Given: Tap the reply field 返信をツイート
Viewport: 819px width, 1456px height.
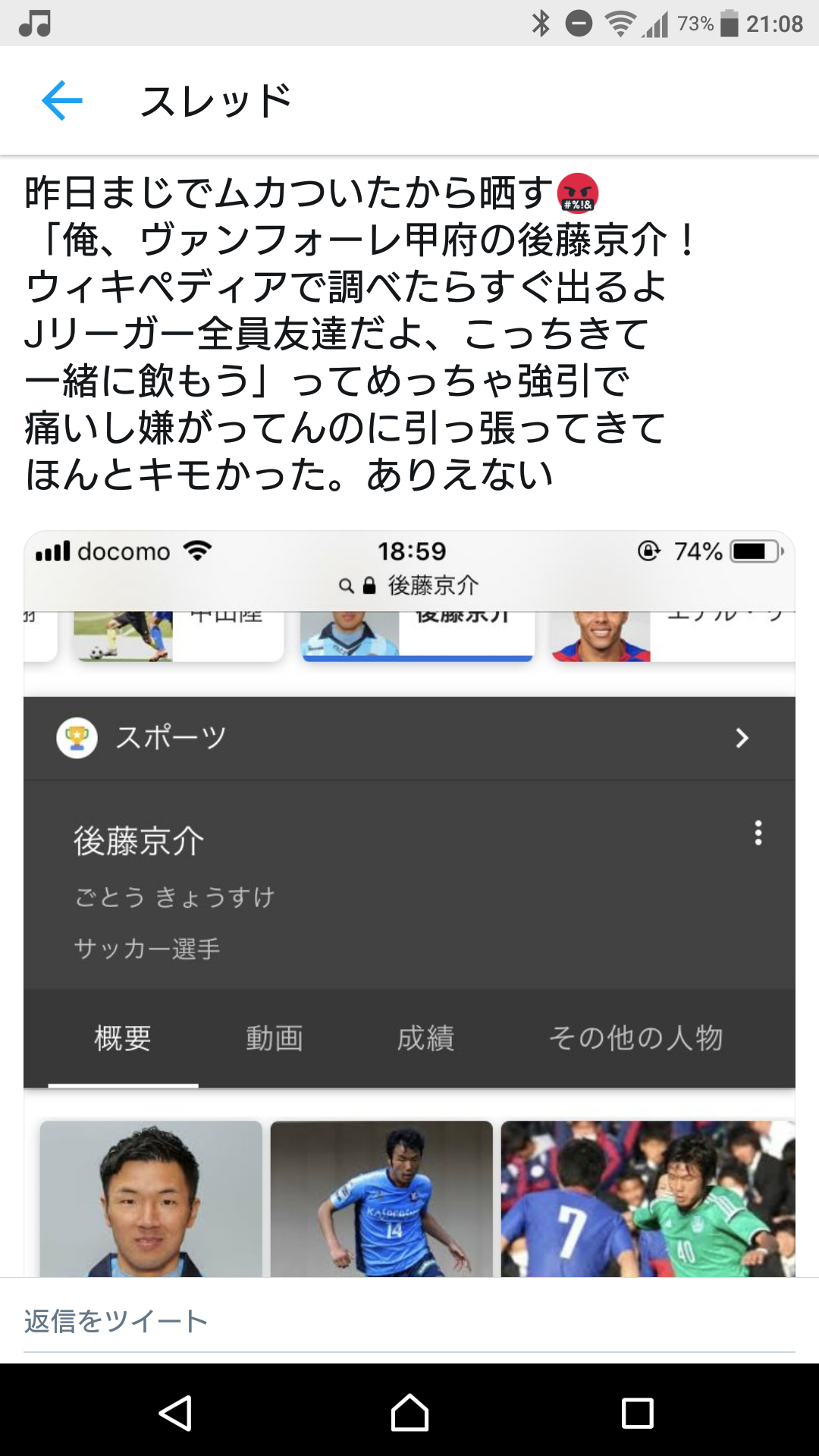Looking at the screenshot, I should tap(409, 1321).
